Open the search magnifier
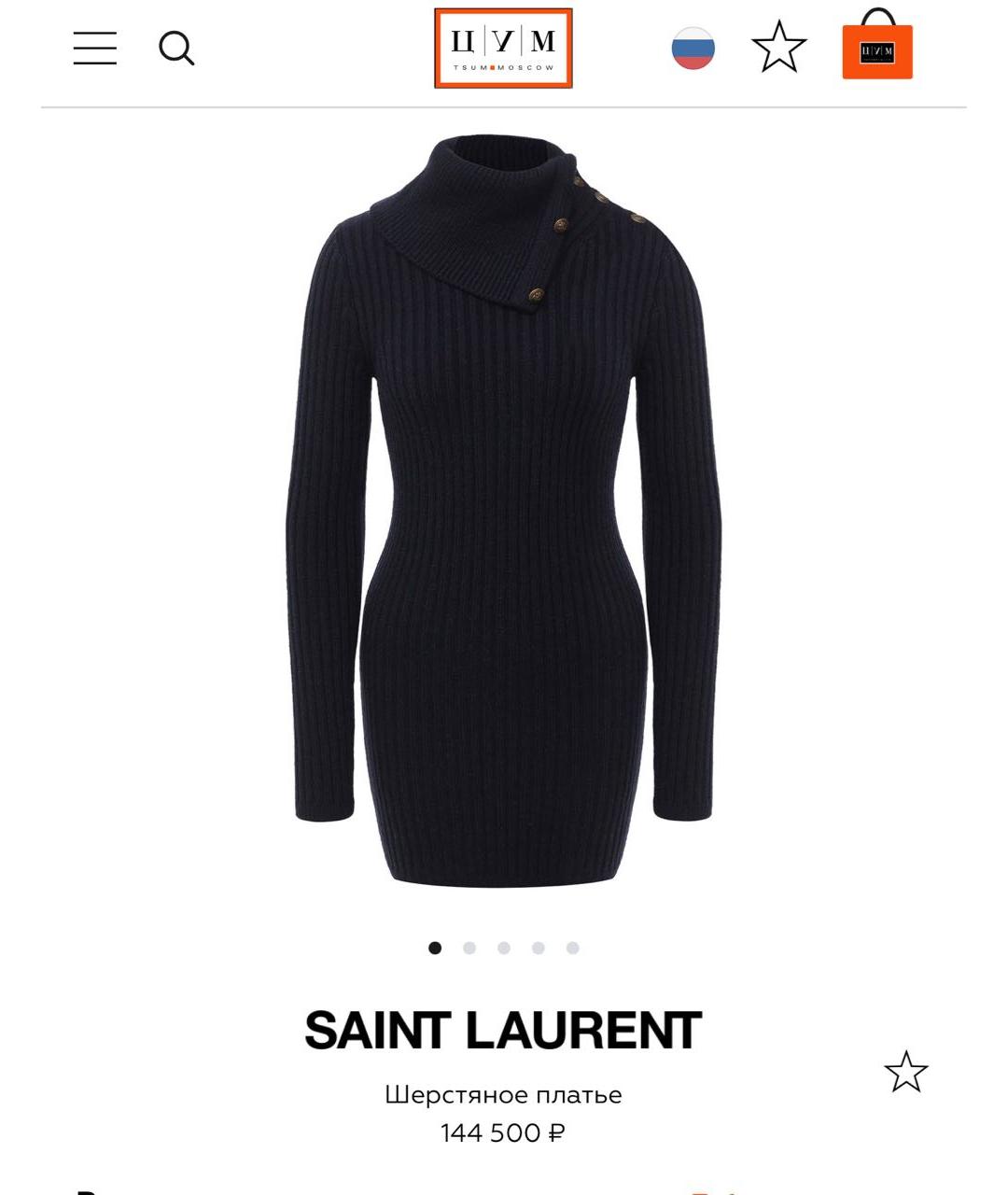Viewport: 1008px width, 1195px height. click(x=176, y=48)
